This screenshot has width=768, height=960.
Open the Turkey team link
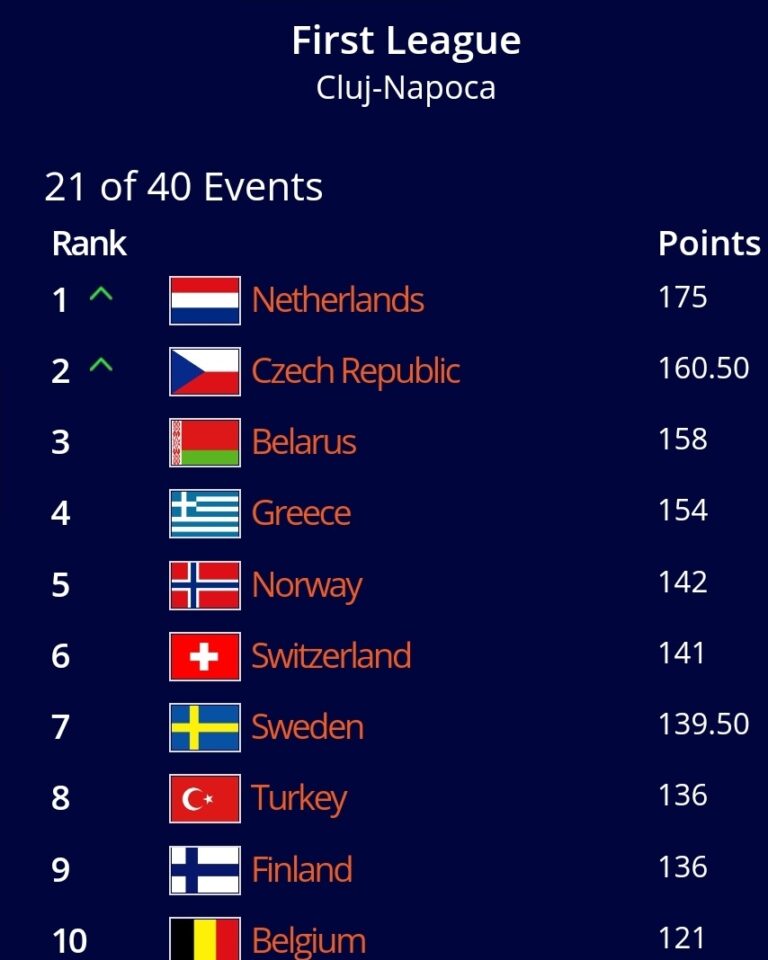tap(298, 798)
